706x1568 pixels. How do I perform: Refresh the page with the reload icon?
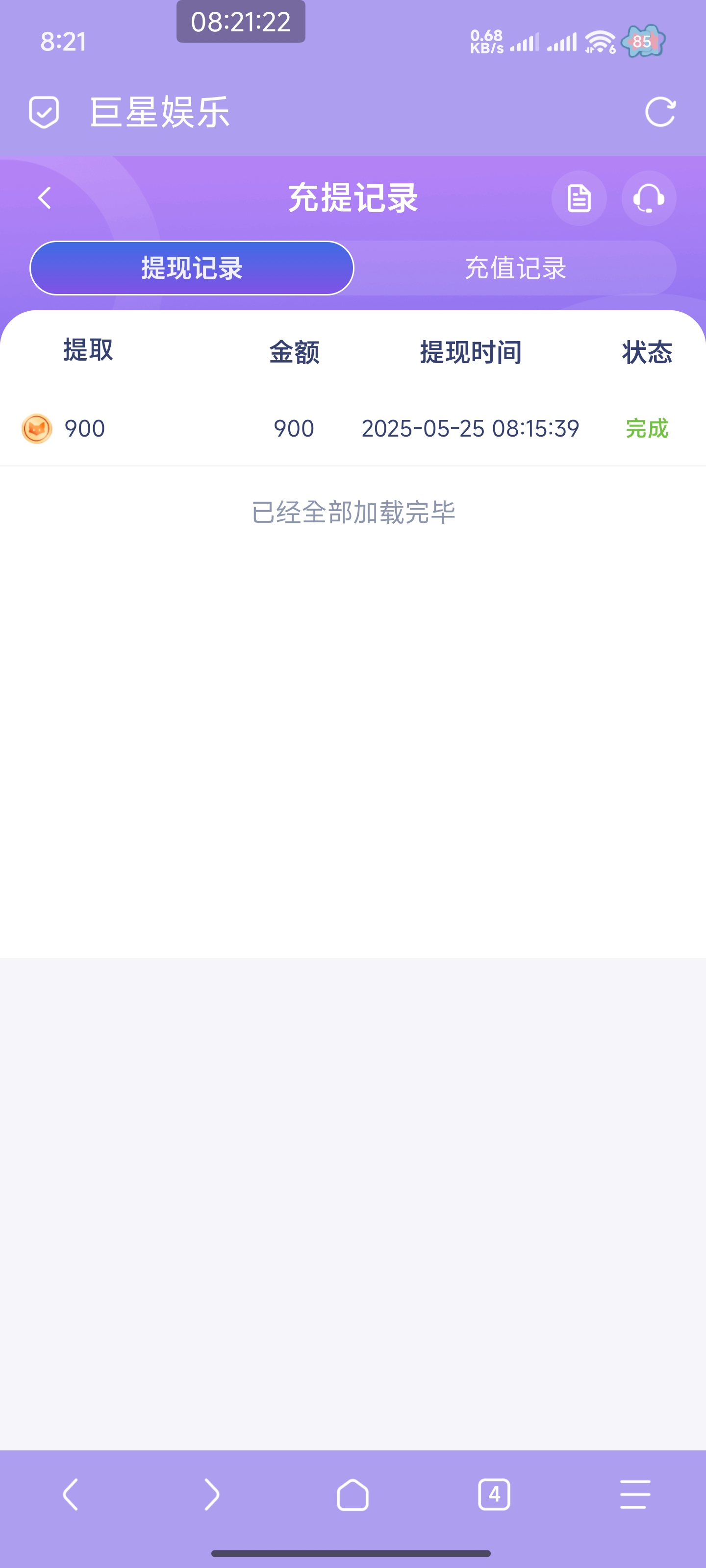661,111
